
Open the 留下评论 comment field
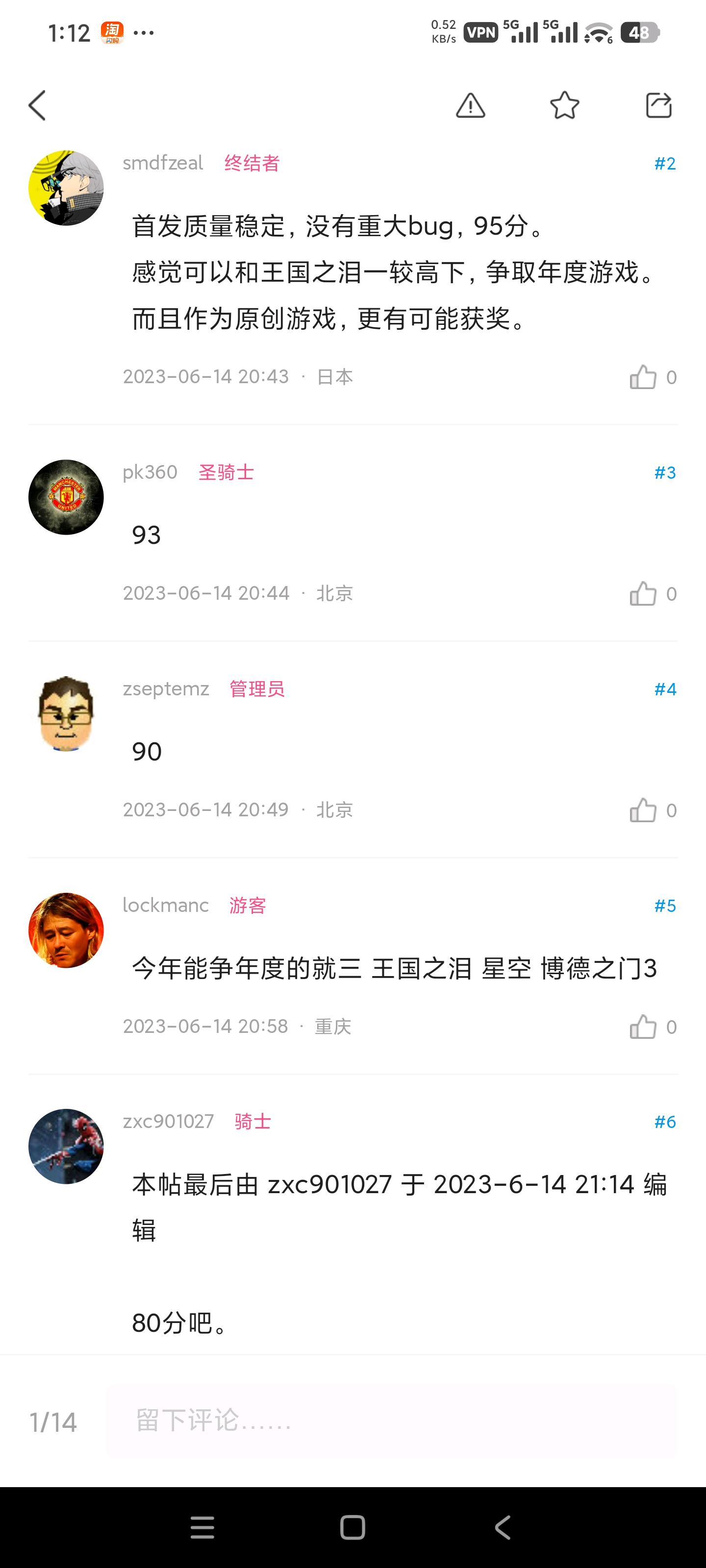click(392, 1421)
